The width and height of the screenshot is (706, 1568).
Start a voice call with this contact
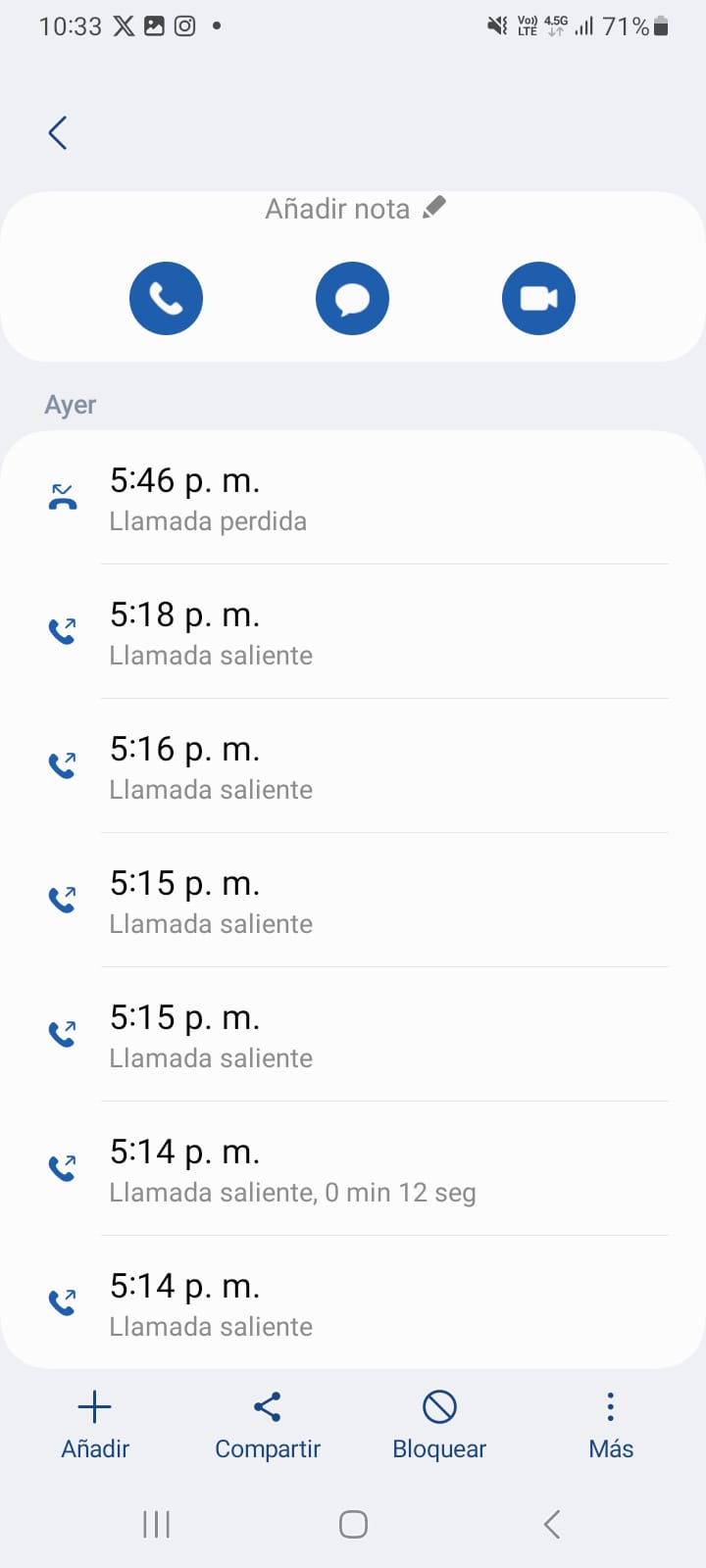(166, 299)
